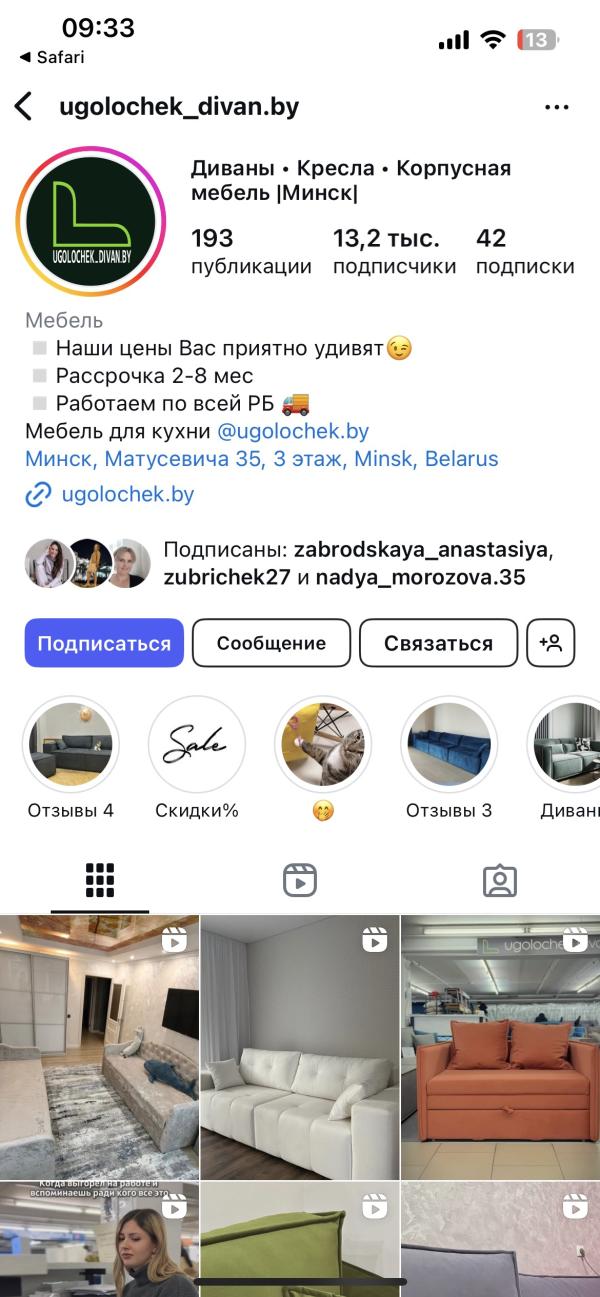
Task: View the Скидки% story highlight
Action: pos(197,745)
